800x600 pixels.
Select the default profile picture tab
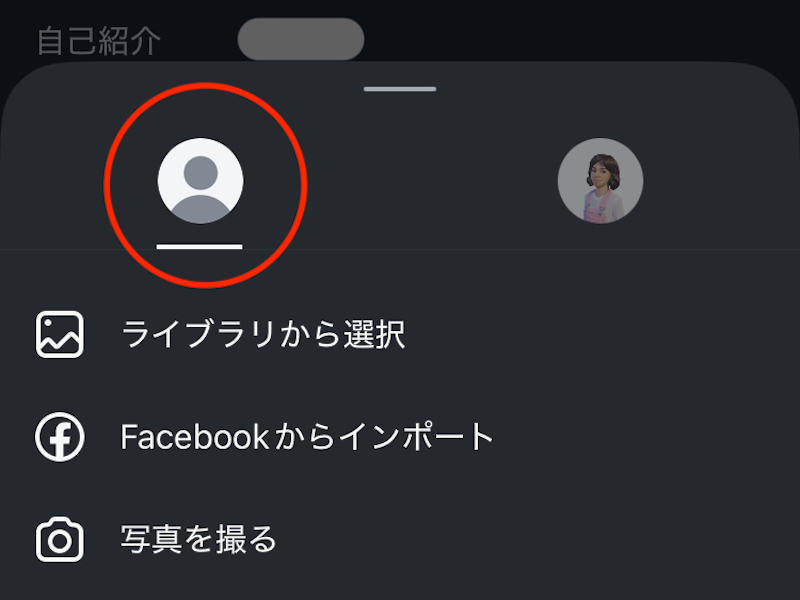pos(200,181)
